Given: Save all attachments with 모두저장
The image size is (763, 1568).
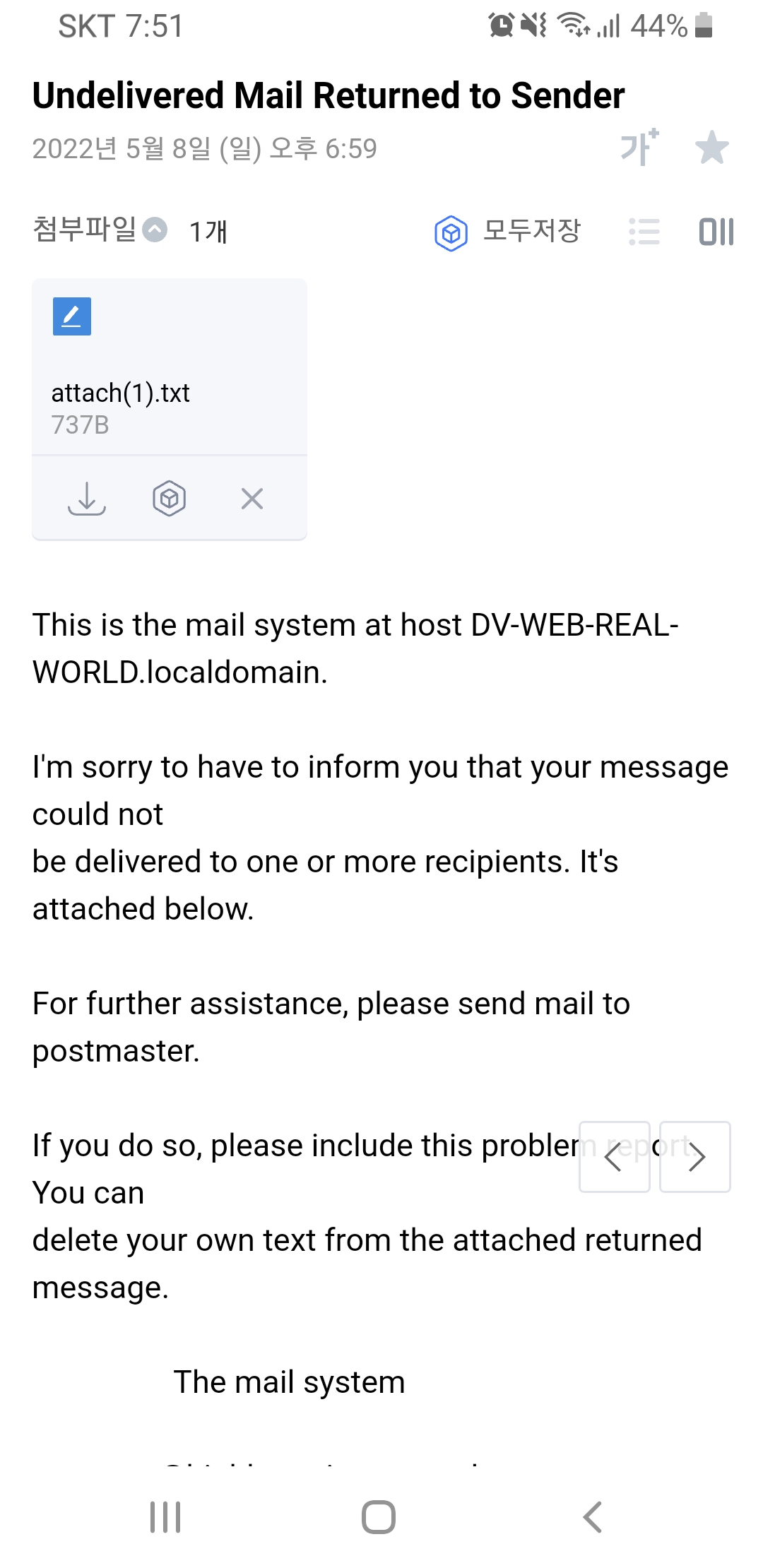Looking at the screenshot, I should pos(507,232).
